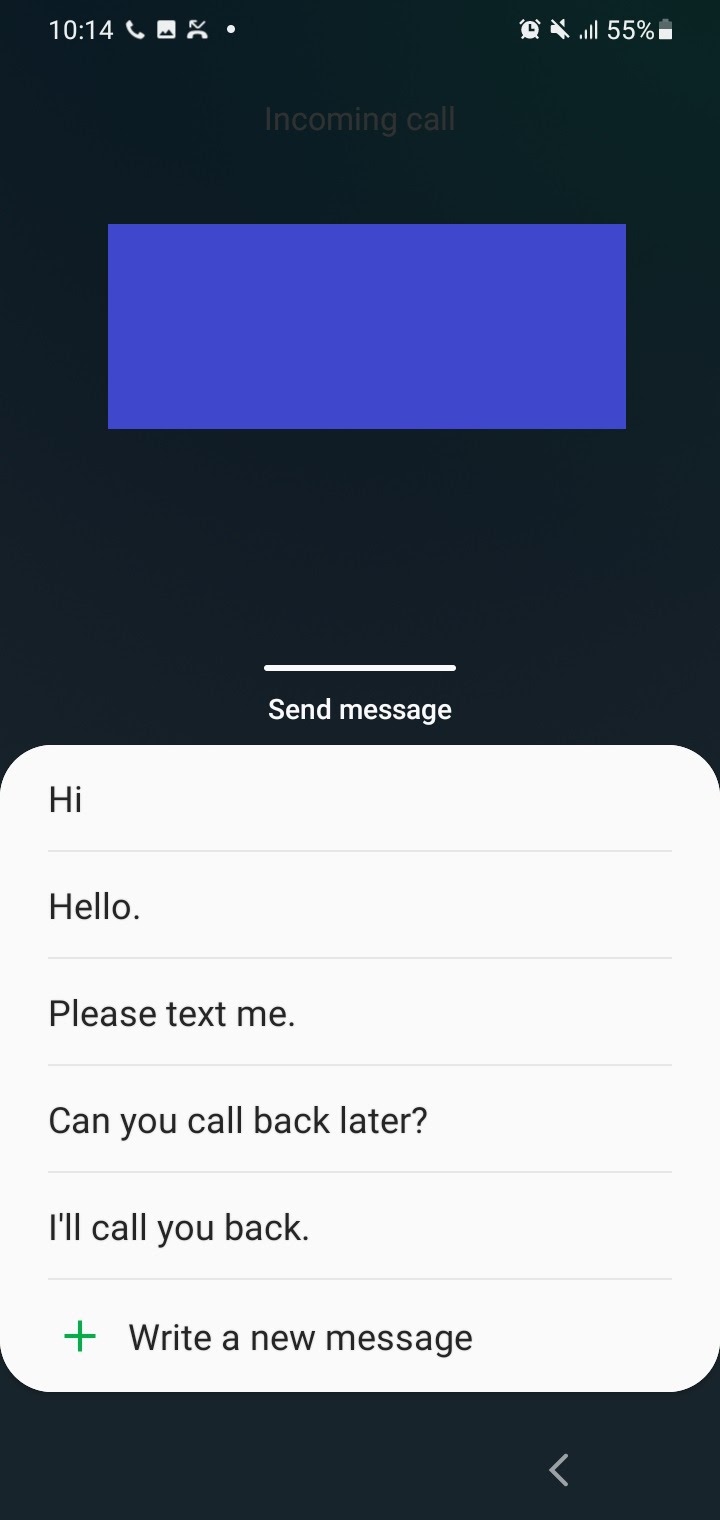Viewport: 720px width, 1520px height.
Task: Go back with the navigation arrow
Action: point(559,1469)
